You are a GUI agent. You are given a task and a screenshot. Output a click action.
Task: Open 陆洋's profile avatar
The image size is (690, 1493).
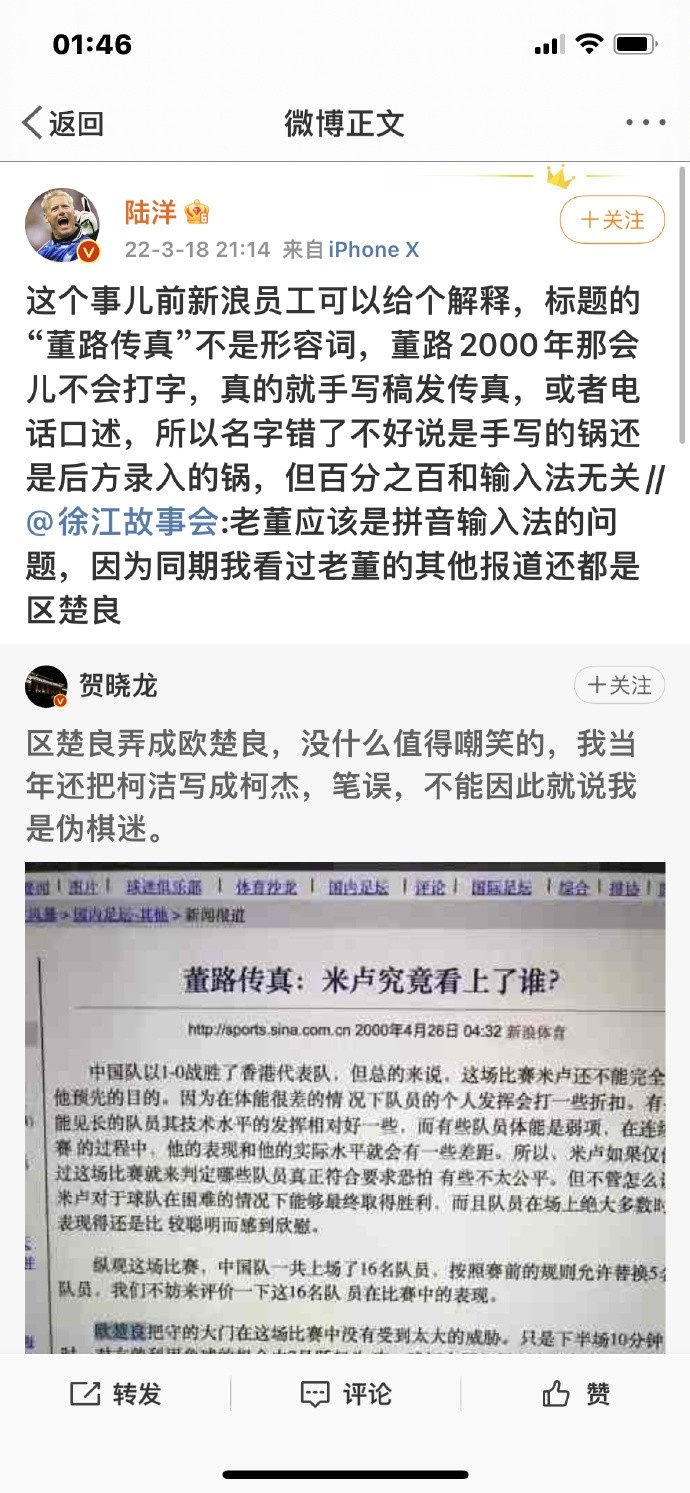(63, 225)
